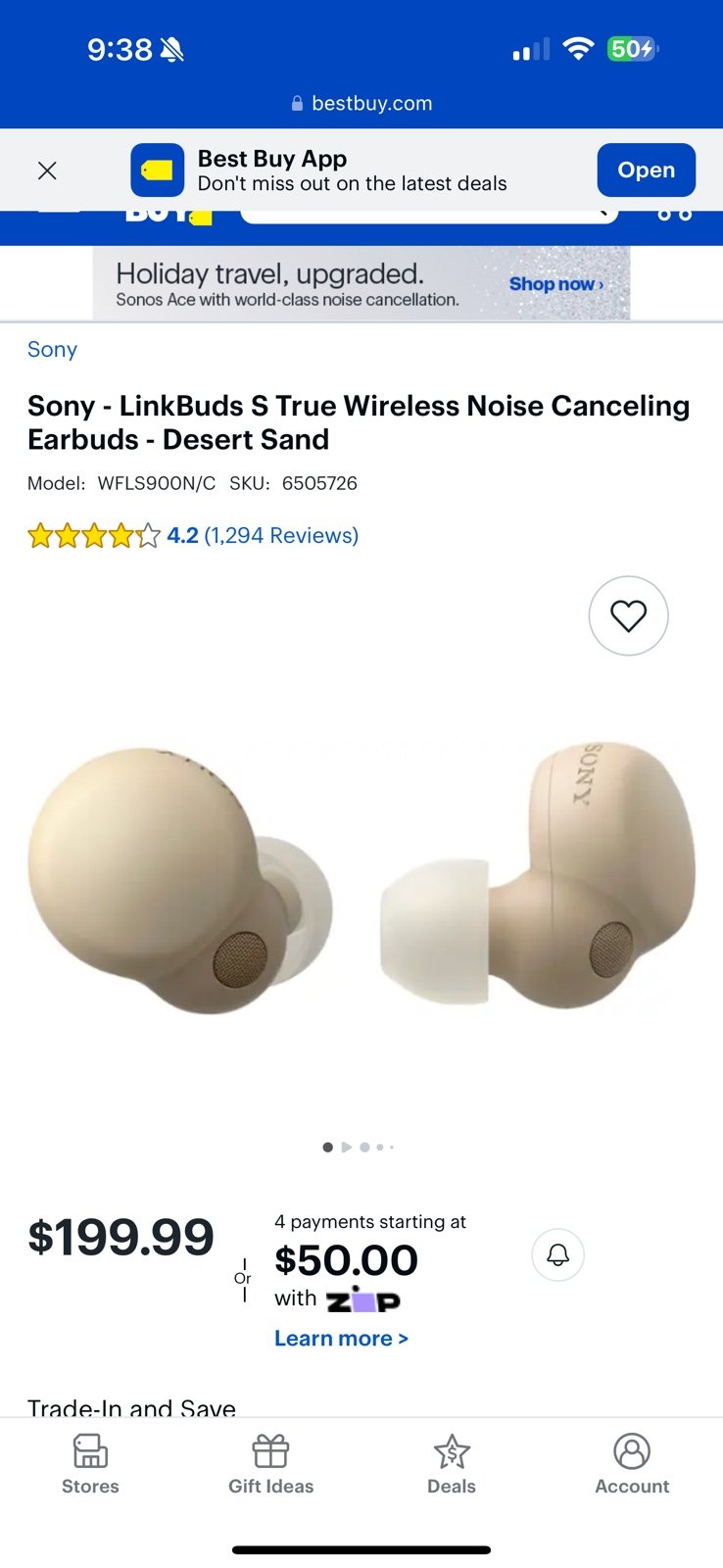Go to the Stores tab
The image size is (723, 1568).
(90, 1465)
